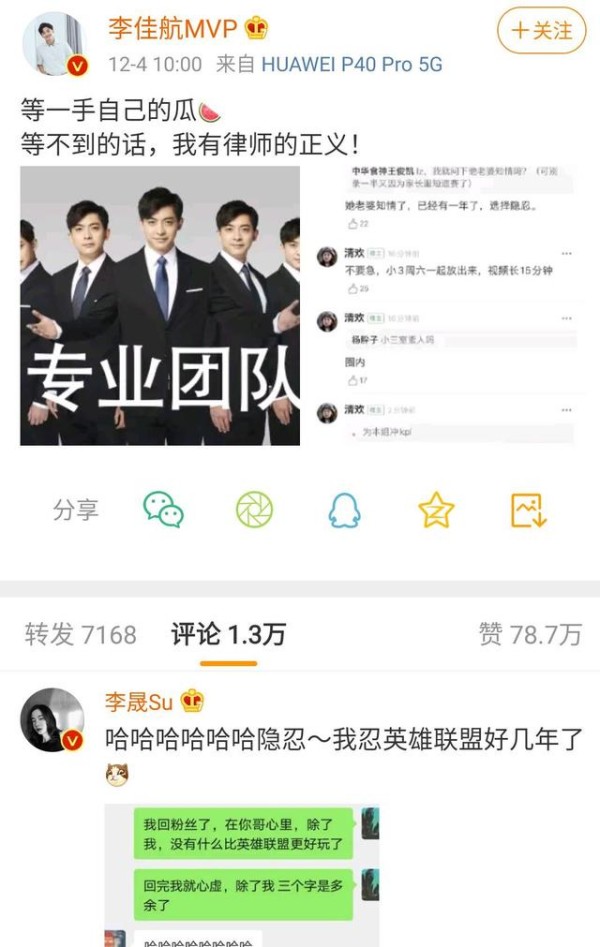Image resolution: width=600 pixels, height=947 pixels.
Task: Share the post to WeChat Moments
Action: (x=254, y=510)
